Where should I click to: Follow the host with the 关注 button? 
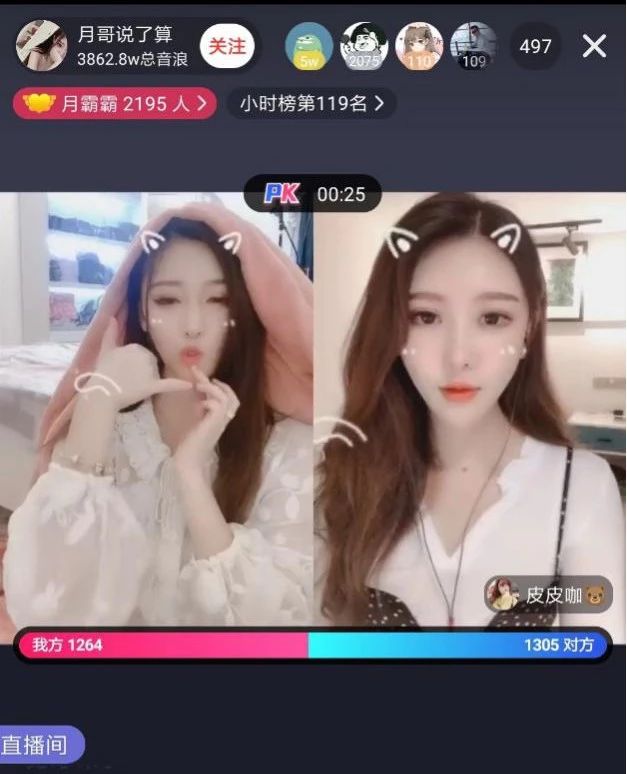227,46
